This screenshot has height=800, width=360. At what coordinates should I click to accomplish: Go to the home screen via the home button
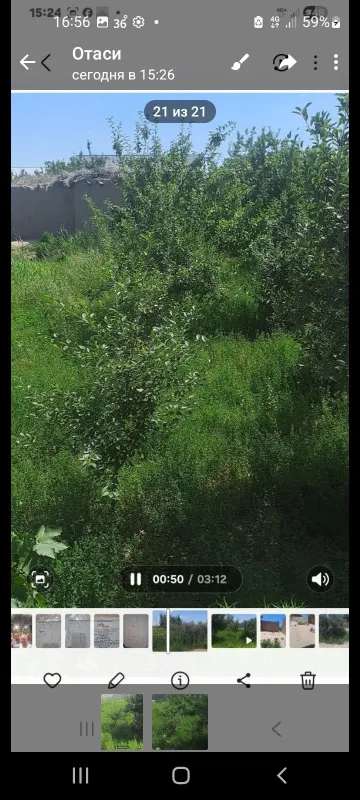coord(181,776)
